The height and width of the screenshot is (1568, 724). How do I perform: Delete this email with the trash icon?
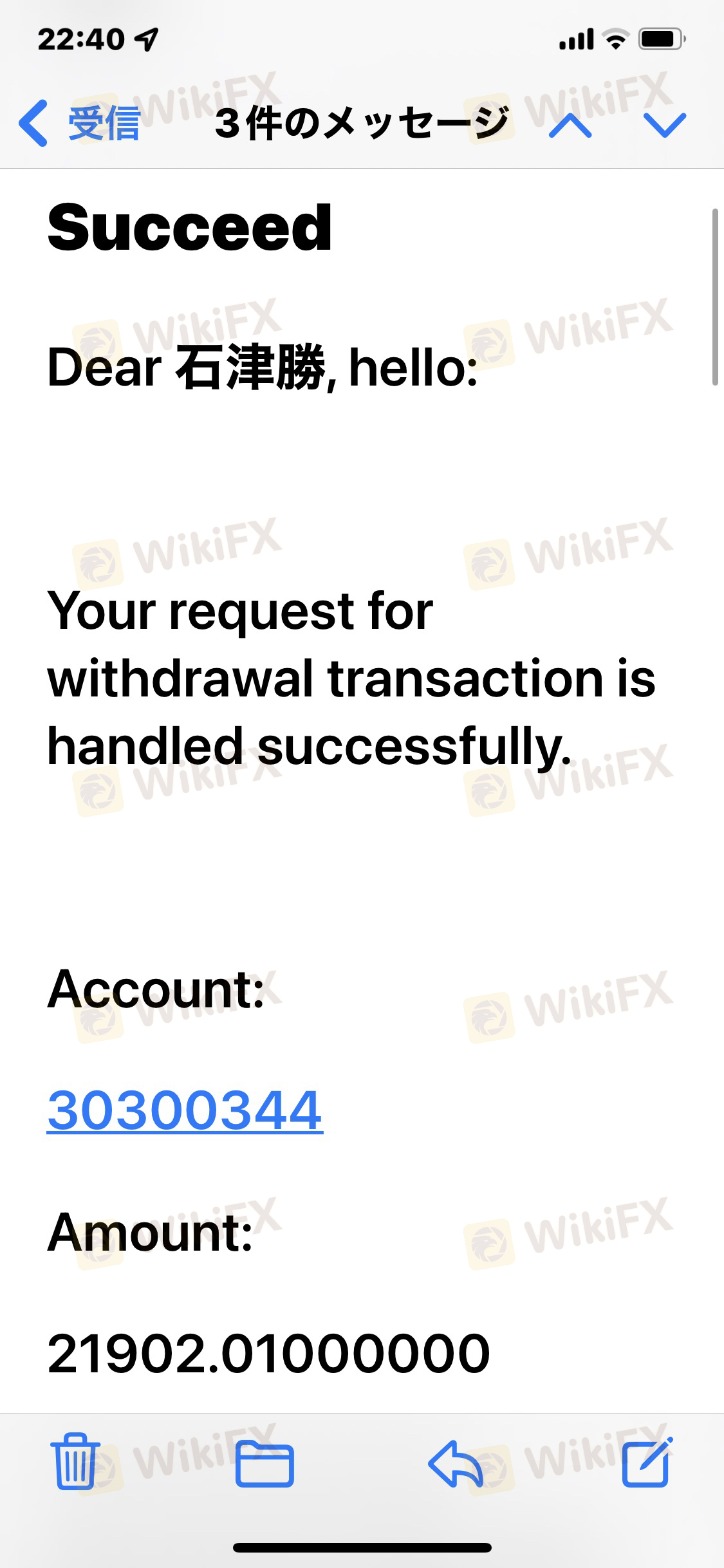75,1461
